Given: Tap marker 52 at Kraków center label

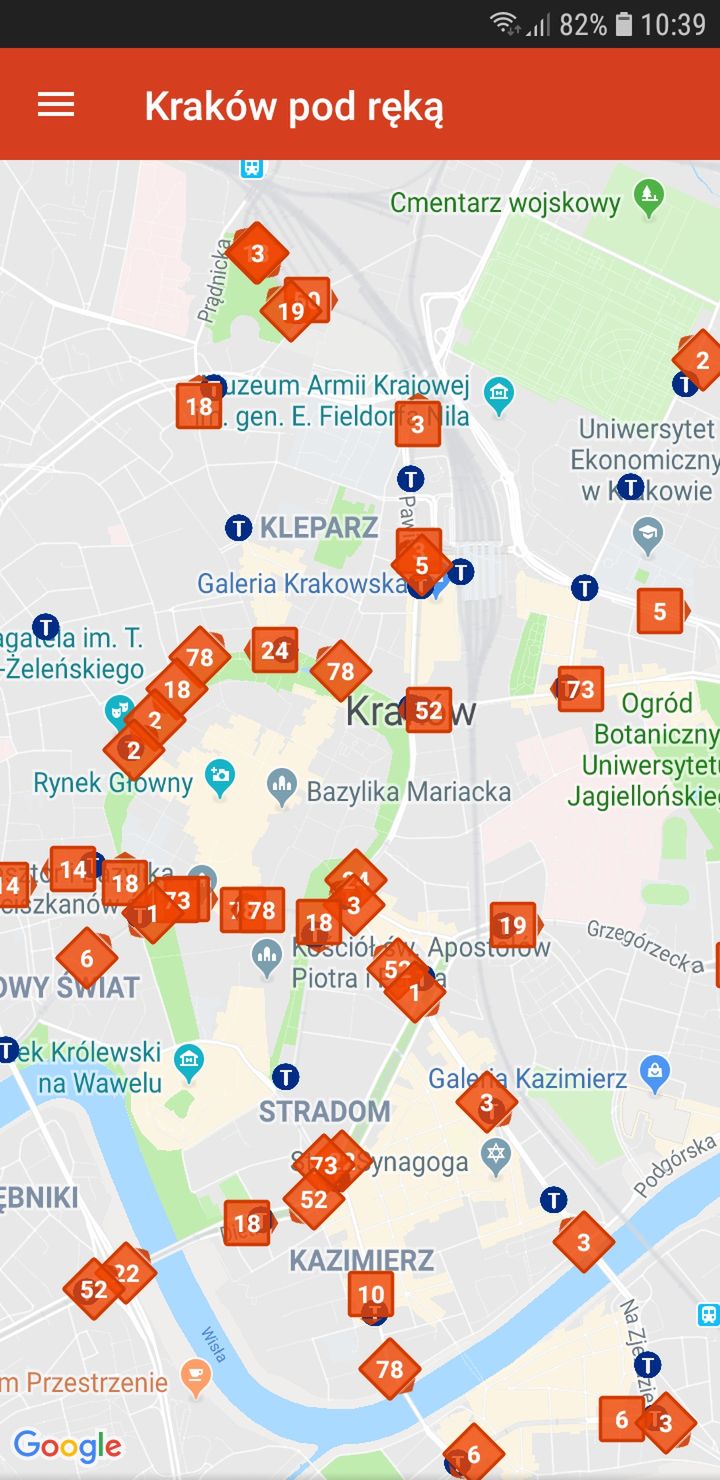Looking at the screenshot, I should point(428,710).
